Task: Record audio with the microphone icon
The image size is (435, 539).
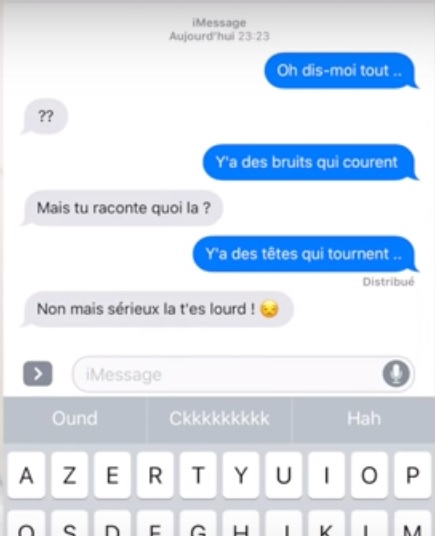Action: pos(396,374)
